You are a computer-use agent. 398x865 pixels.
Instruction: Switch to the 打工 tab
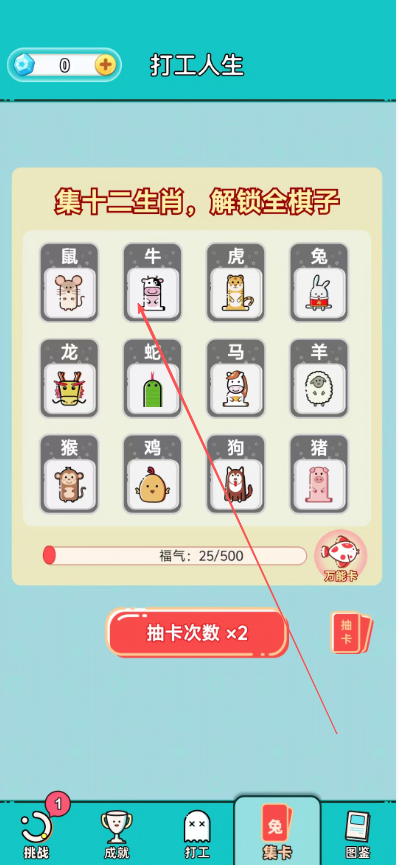coord(197,835)
